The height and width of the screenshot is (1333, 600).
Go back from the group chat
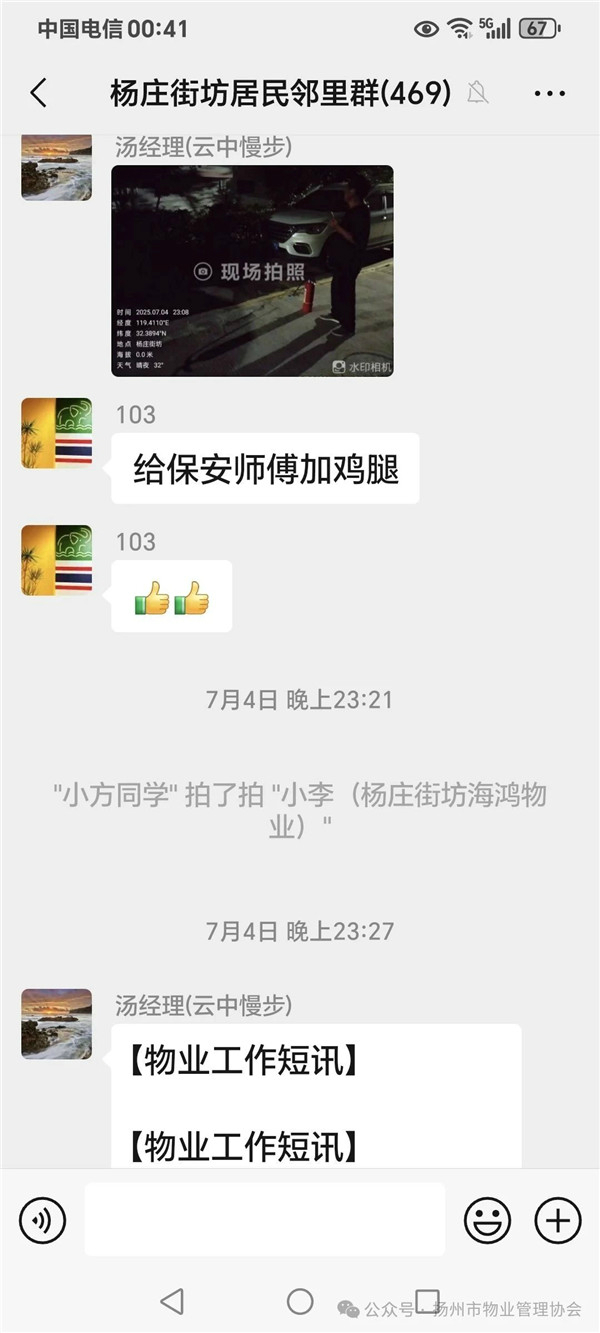pyautogui.click(x=39, y=94)
